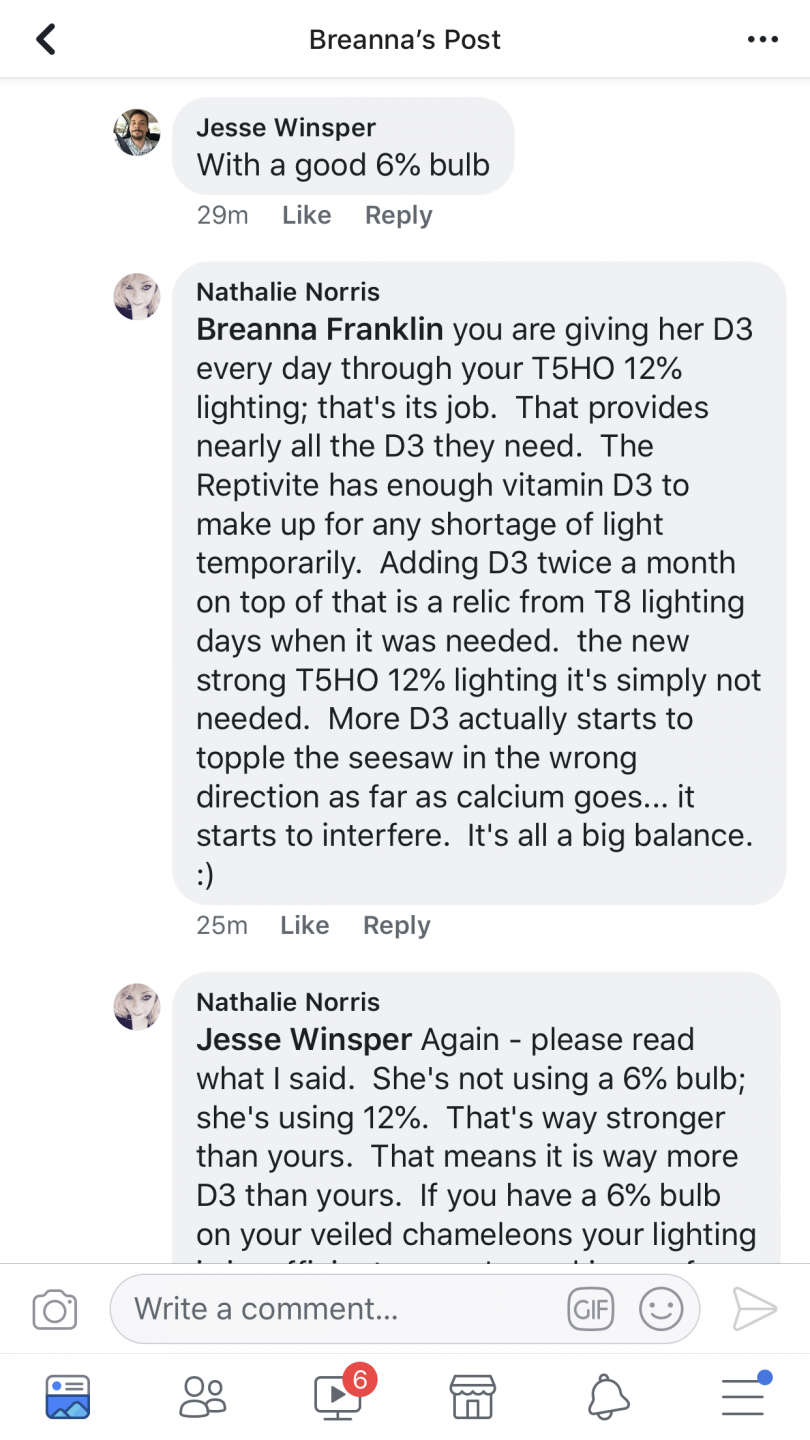Open Jesse Winsper's profile picture

coord(137,132)
